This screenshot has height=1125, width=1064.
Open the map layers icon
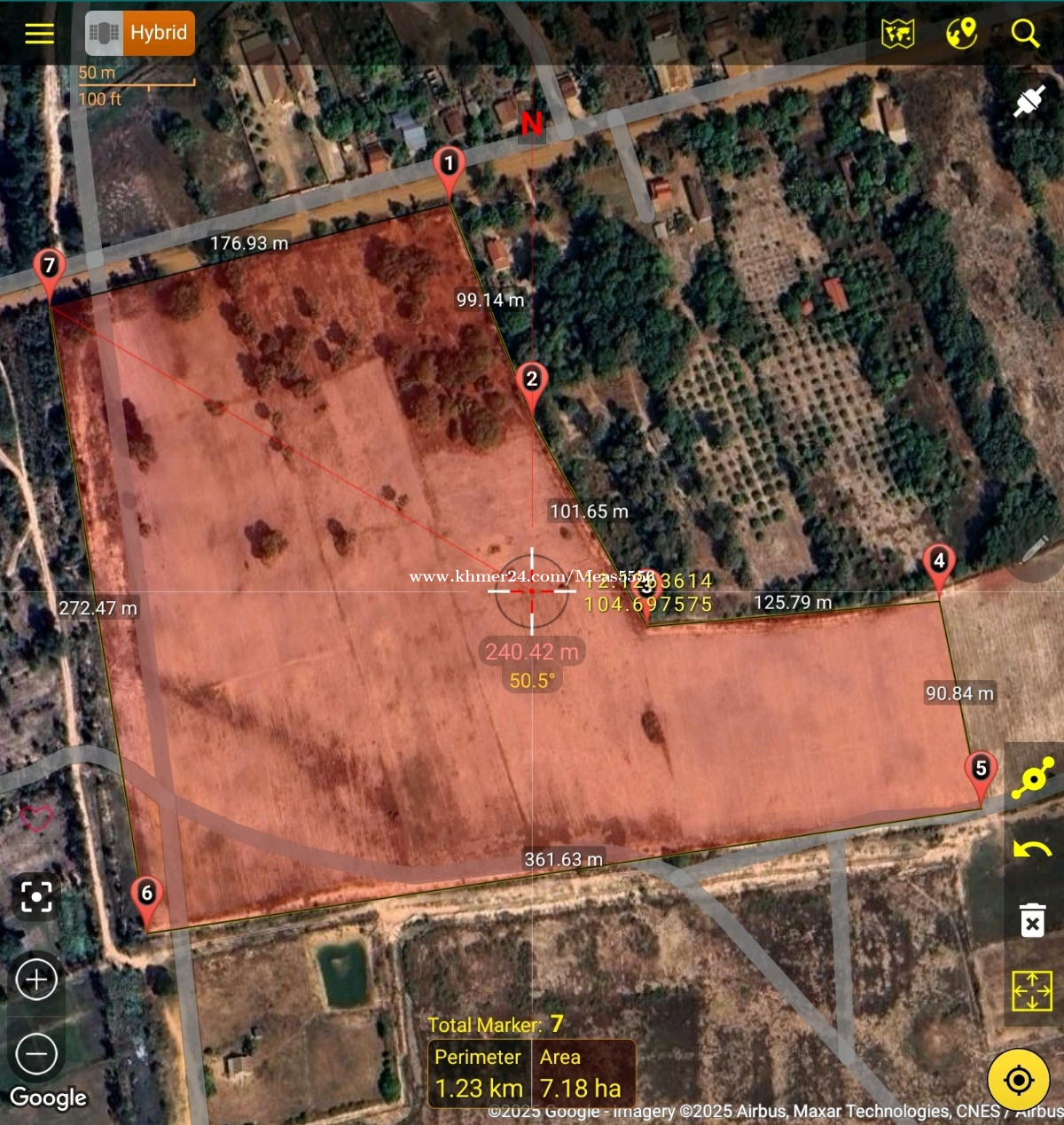point(897,34)
